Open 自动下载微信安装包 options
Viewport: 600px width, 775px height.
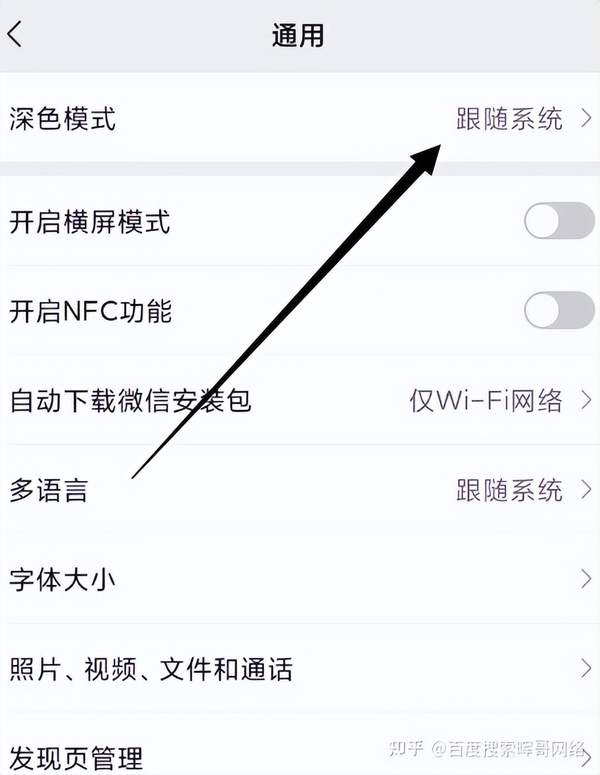pos(300,401)
